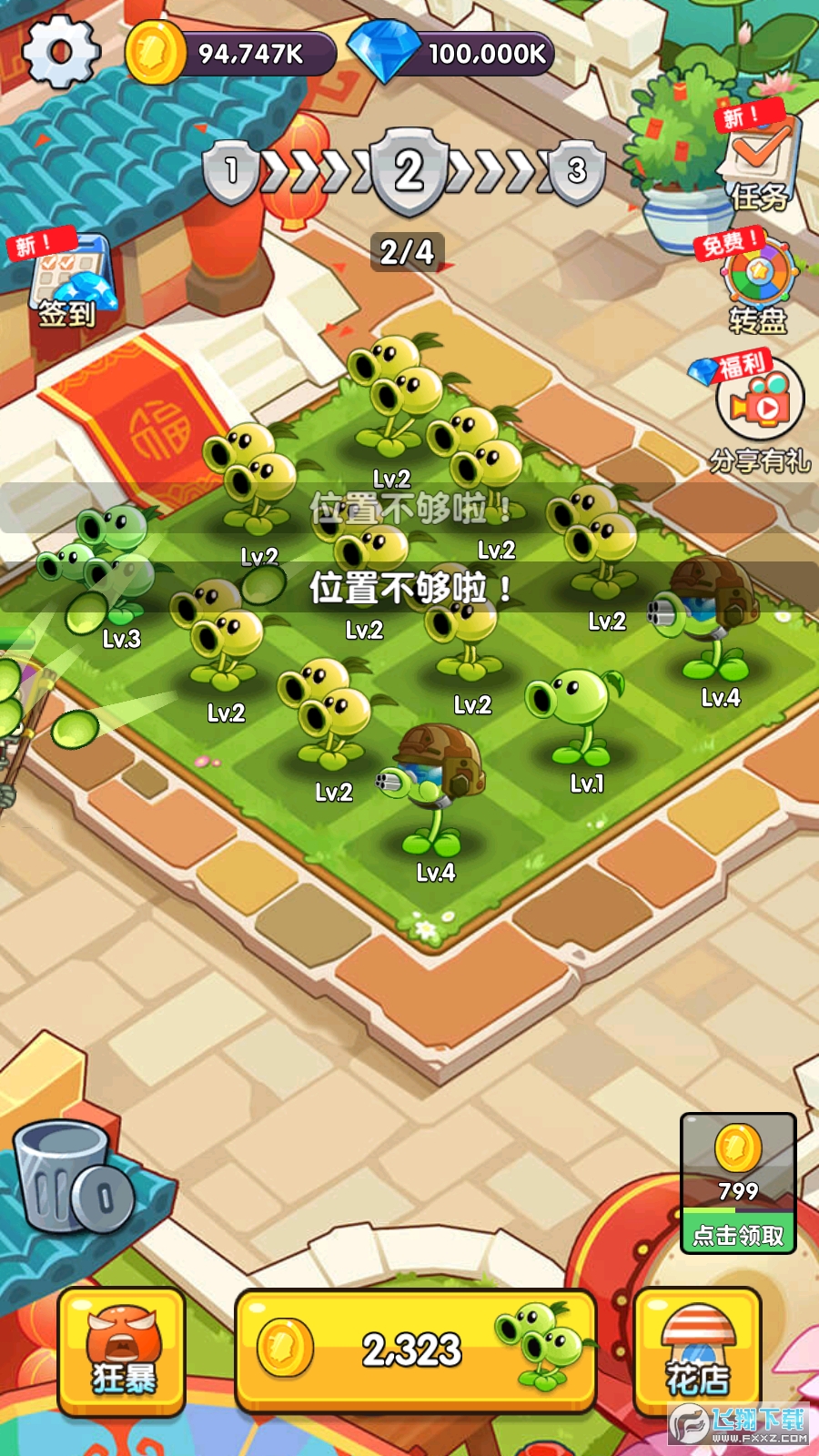Viewport: 819px width, 1456px height.
Task: Buy a peashooter for 2,323 coins
Action: (415, 1350)
